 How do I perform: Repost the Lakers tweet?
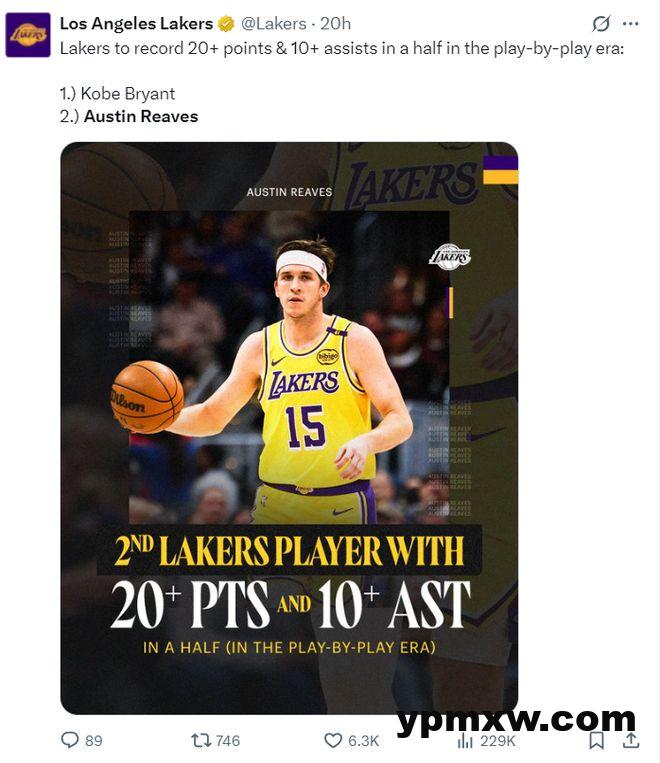tap(201, 740)
